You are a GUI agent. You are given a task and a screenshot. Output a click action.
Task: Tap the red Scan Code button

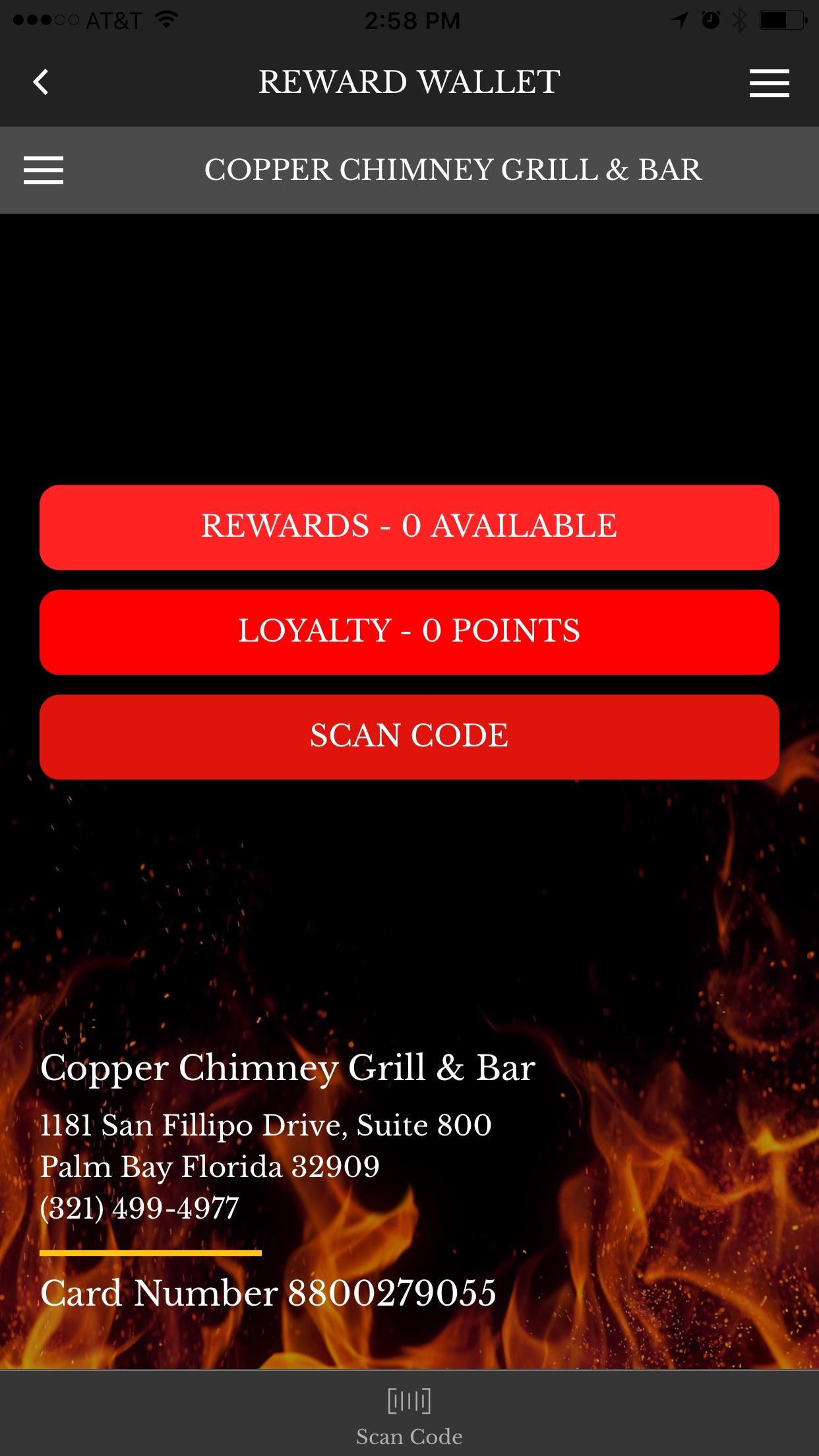(x=409, y=737)
